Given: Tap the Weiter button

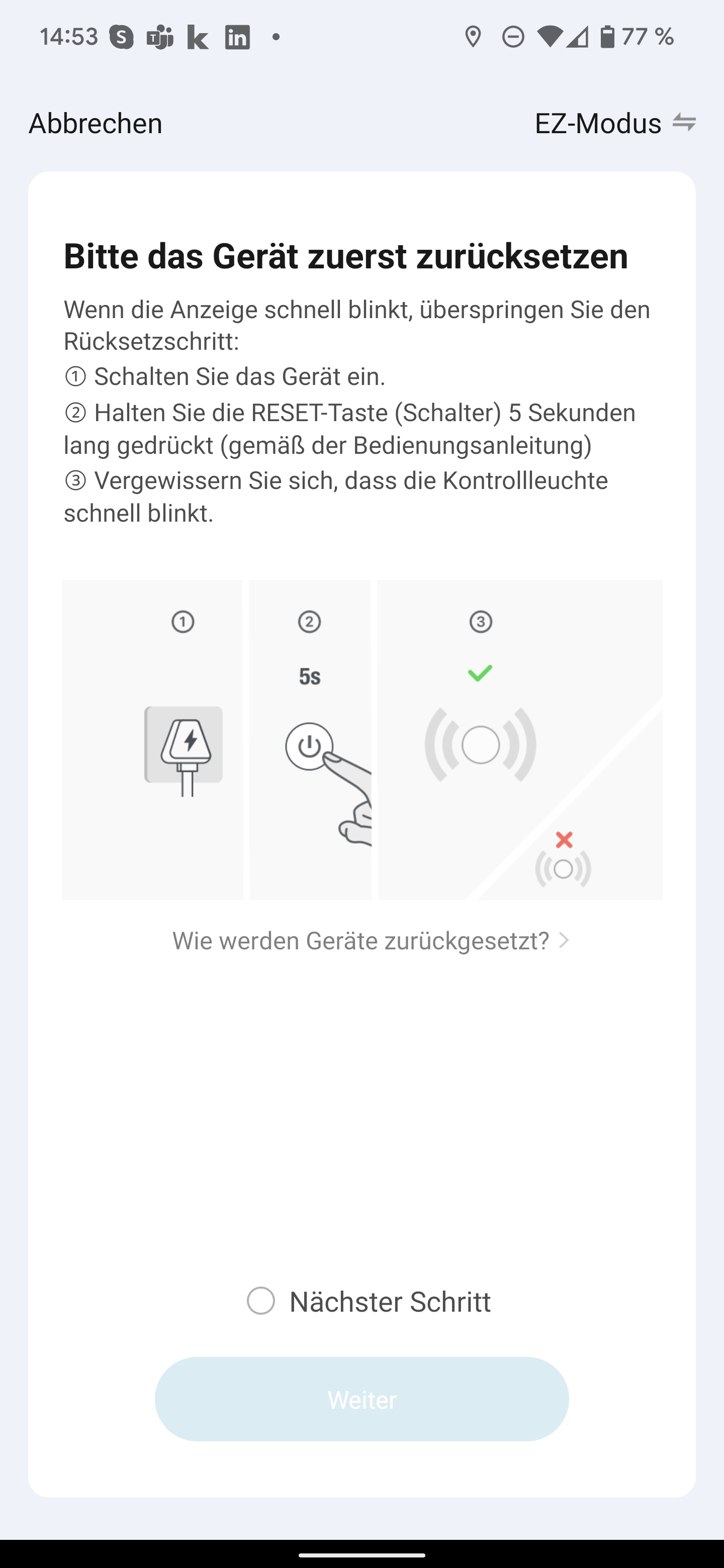Looking at the screenshot, I should 361,1400.
